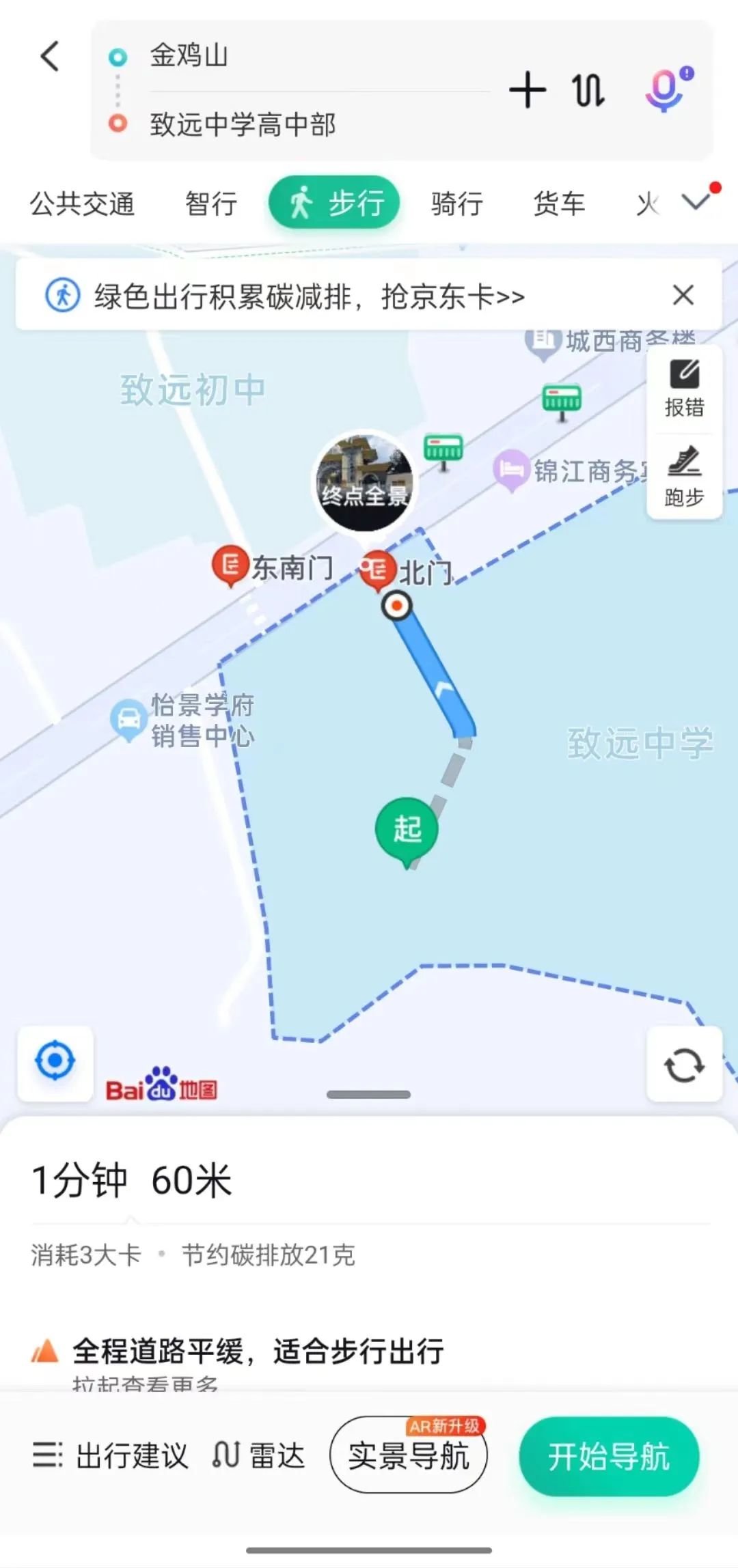View the 终点全景 destination panorama
Screen dimensions: 738x1568
click(x=364, y=481)
